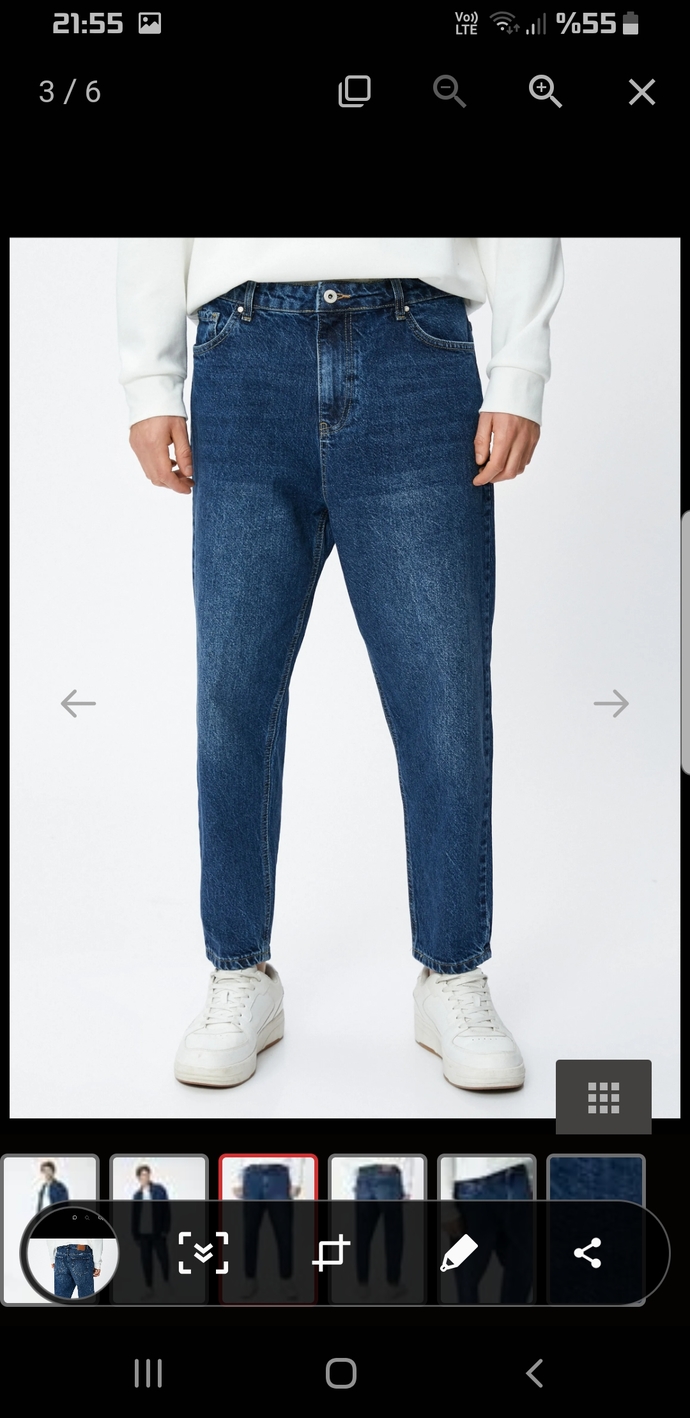This screenshot has height=1418, width=690.
Task: Tap the copy/fullscreen icon next to zoom out
Action: [354, 92]
